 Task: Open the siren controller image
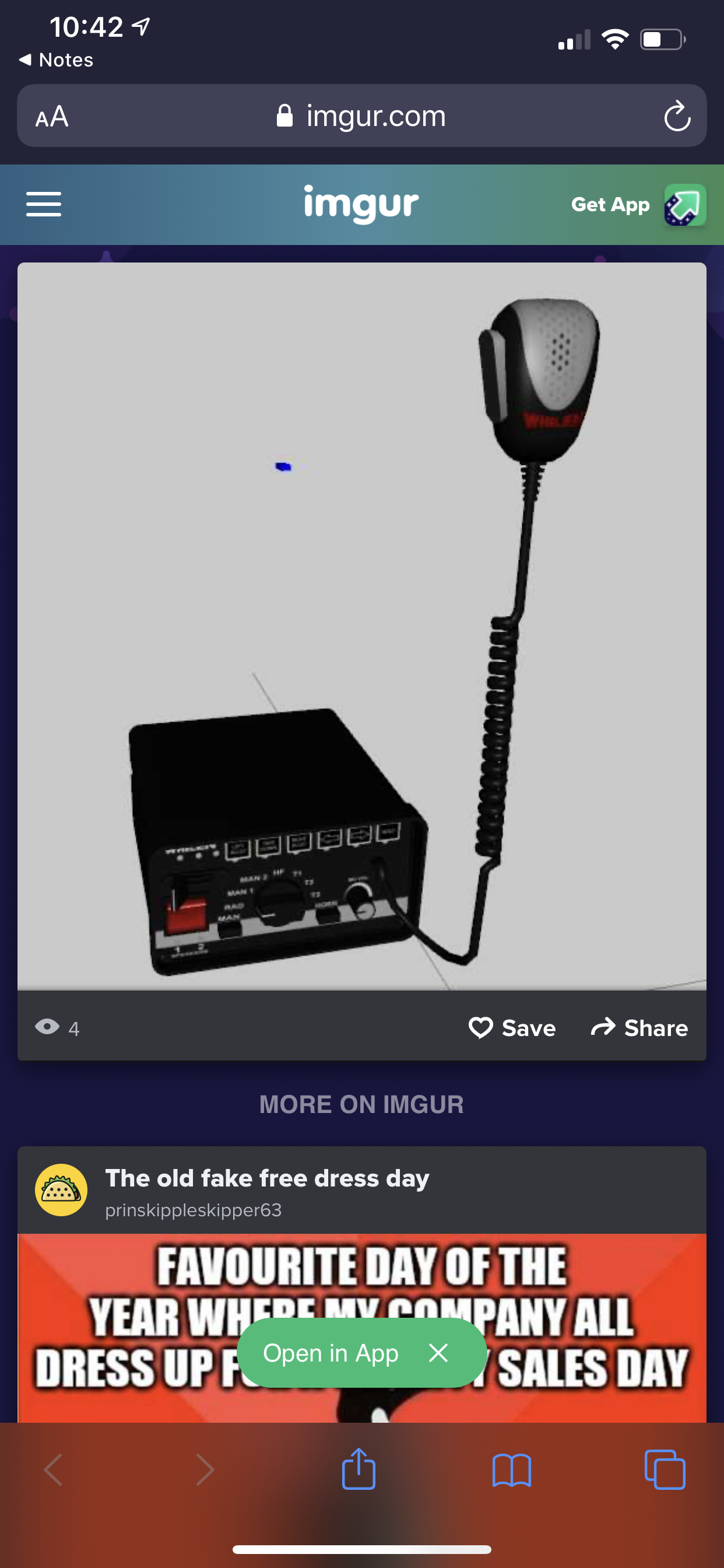(x=361, y=626)
